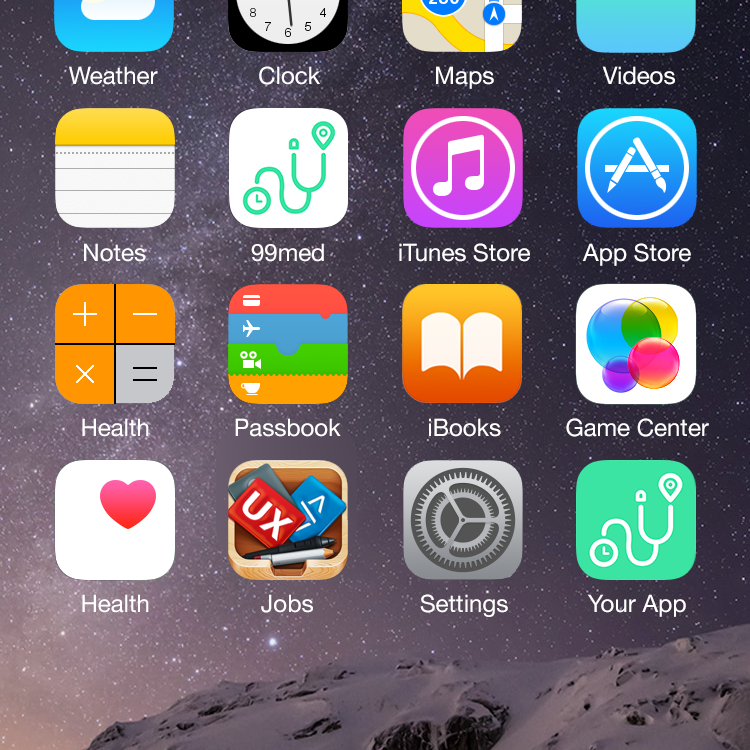The height and width of the screenshot is (750, 750).
Task: Launch the Jobs app
Action: coord(288,520)
